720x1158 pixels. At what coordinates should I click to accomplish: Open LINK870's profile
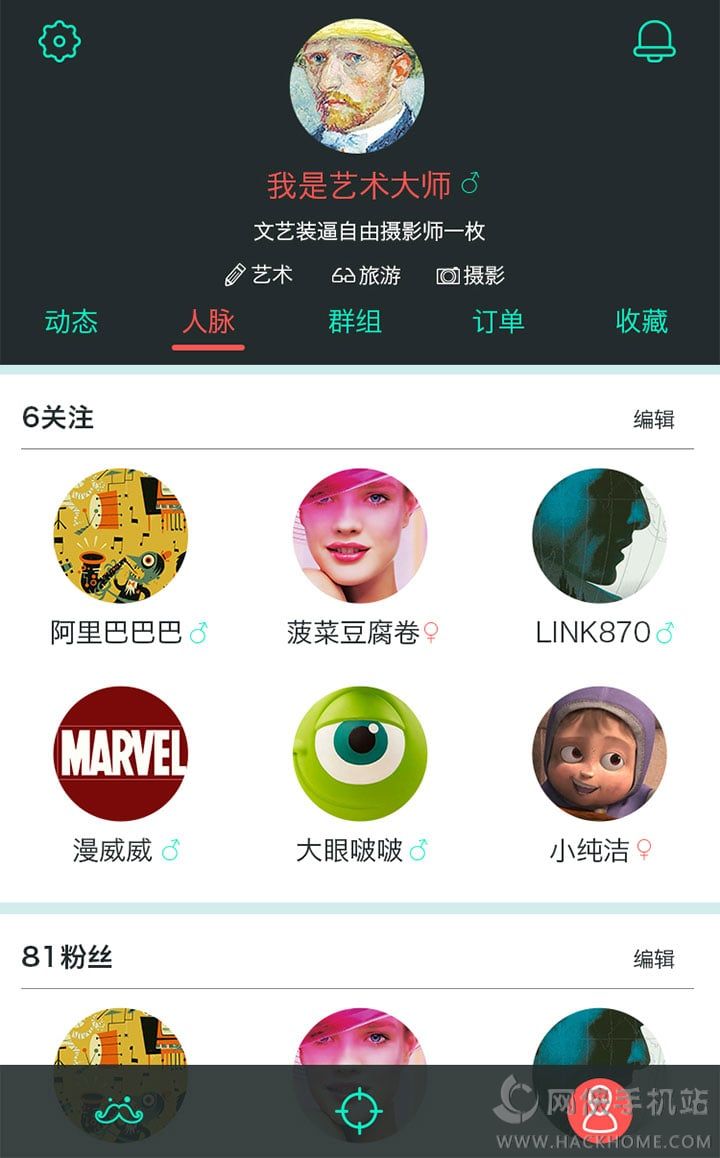click(x=599, y=536)
